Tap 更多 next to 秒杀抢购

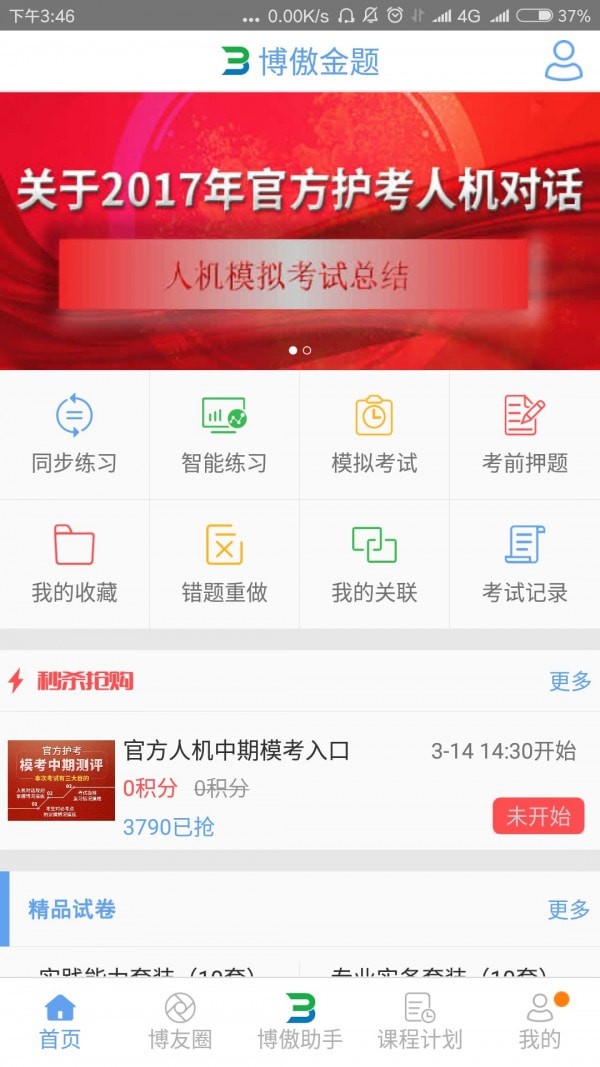click(x=570, y=682)
